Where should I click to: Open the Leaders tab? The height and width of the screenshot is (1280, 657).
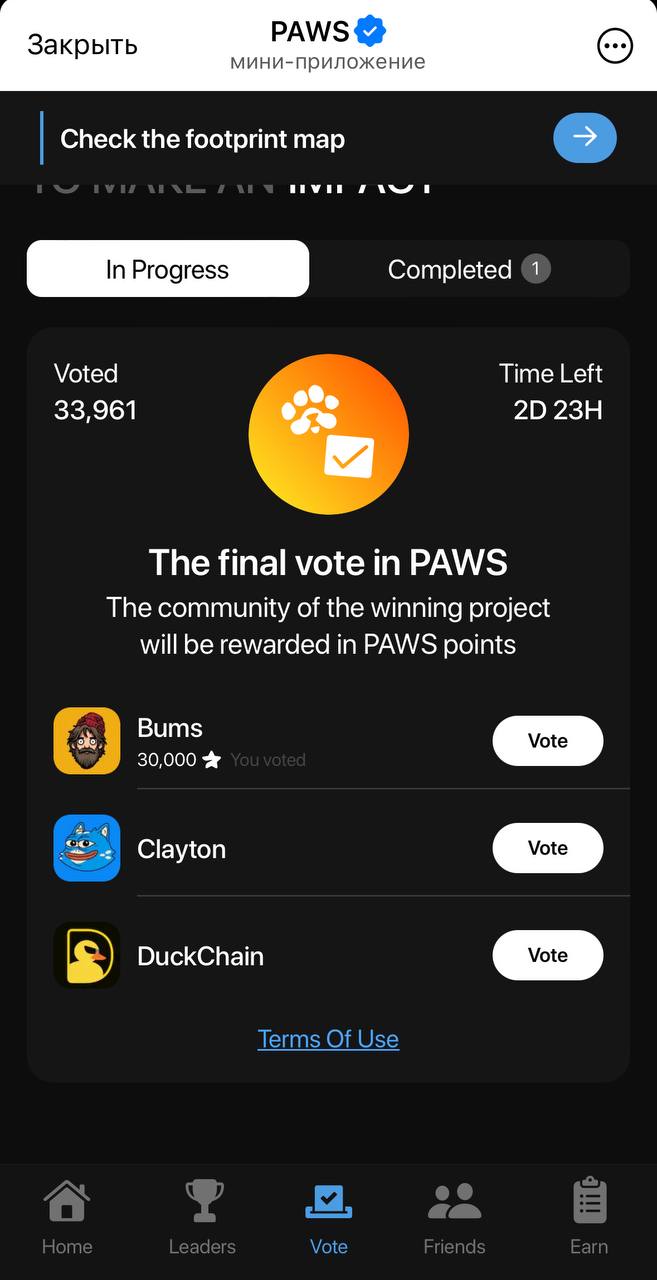202,1216
